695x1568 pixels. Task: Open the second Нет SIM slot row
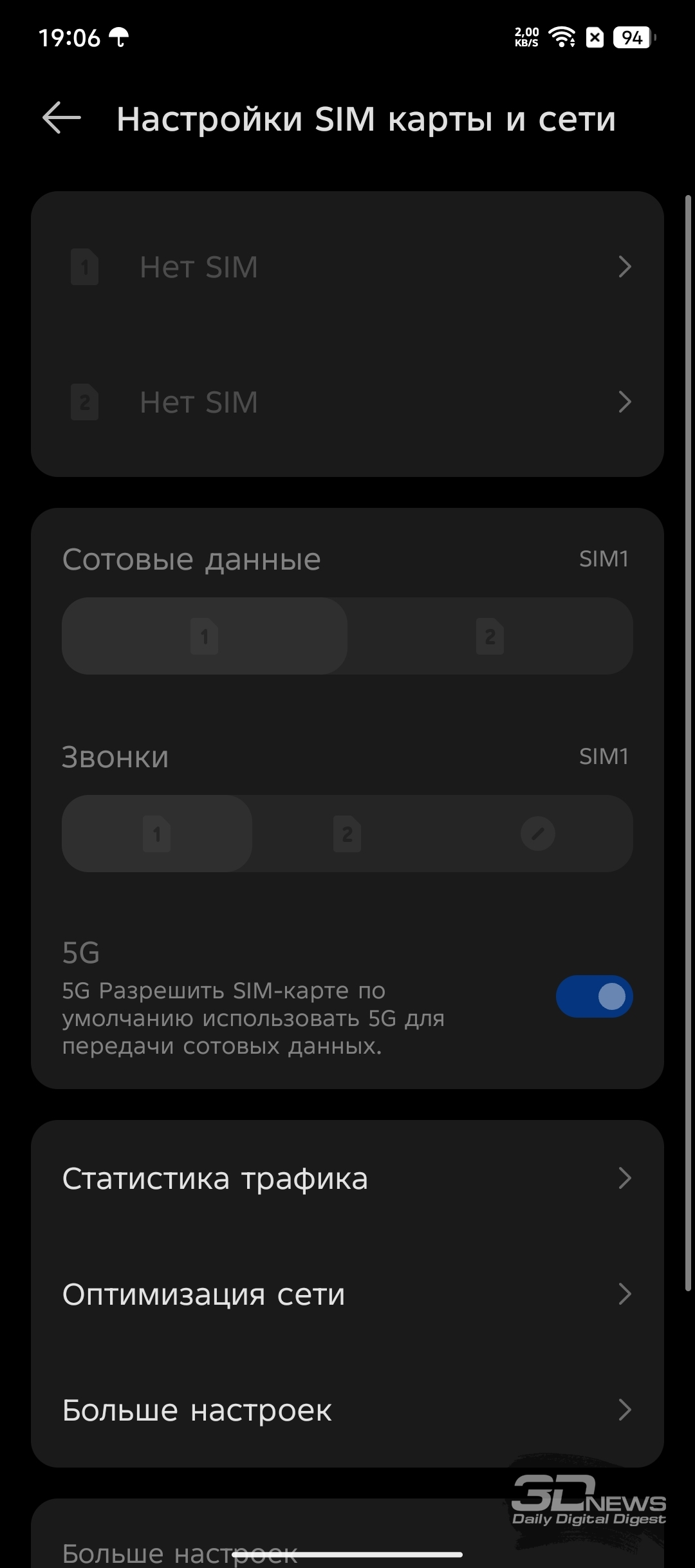point(347,402)
